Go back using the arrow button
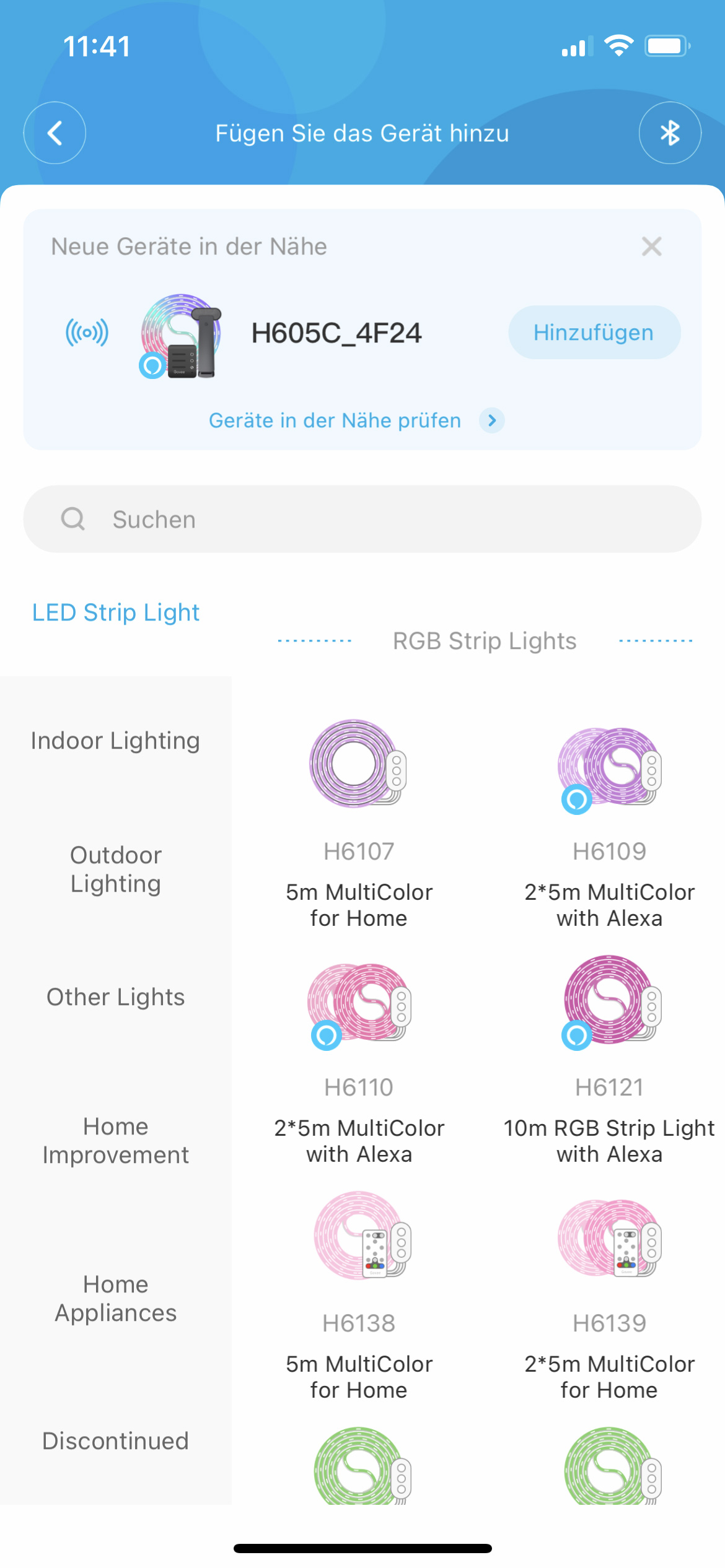 click(x=55, y=133)
